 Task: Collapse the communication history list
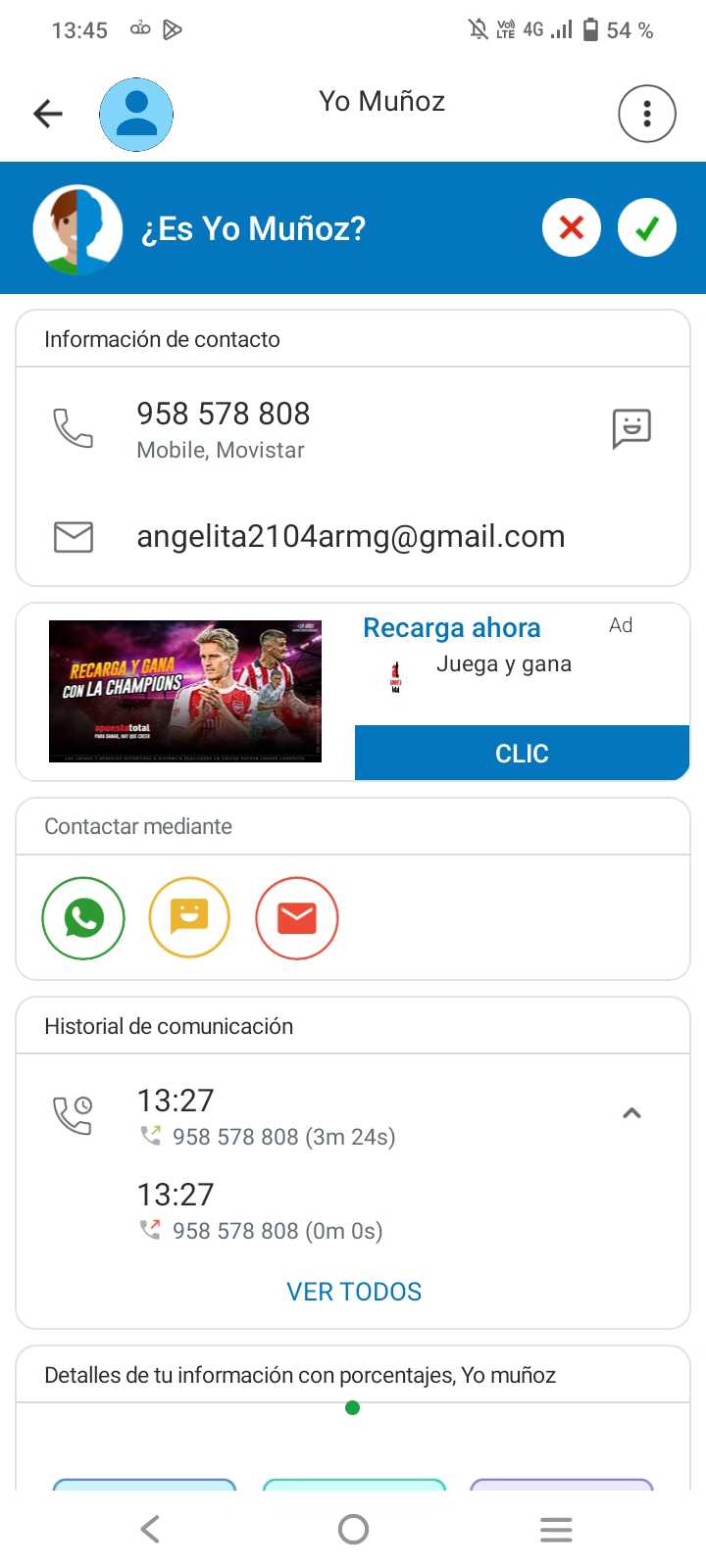click(x=632, y=1113)
